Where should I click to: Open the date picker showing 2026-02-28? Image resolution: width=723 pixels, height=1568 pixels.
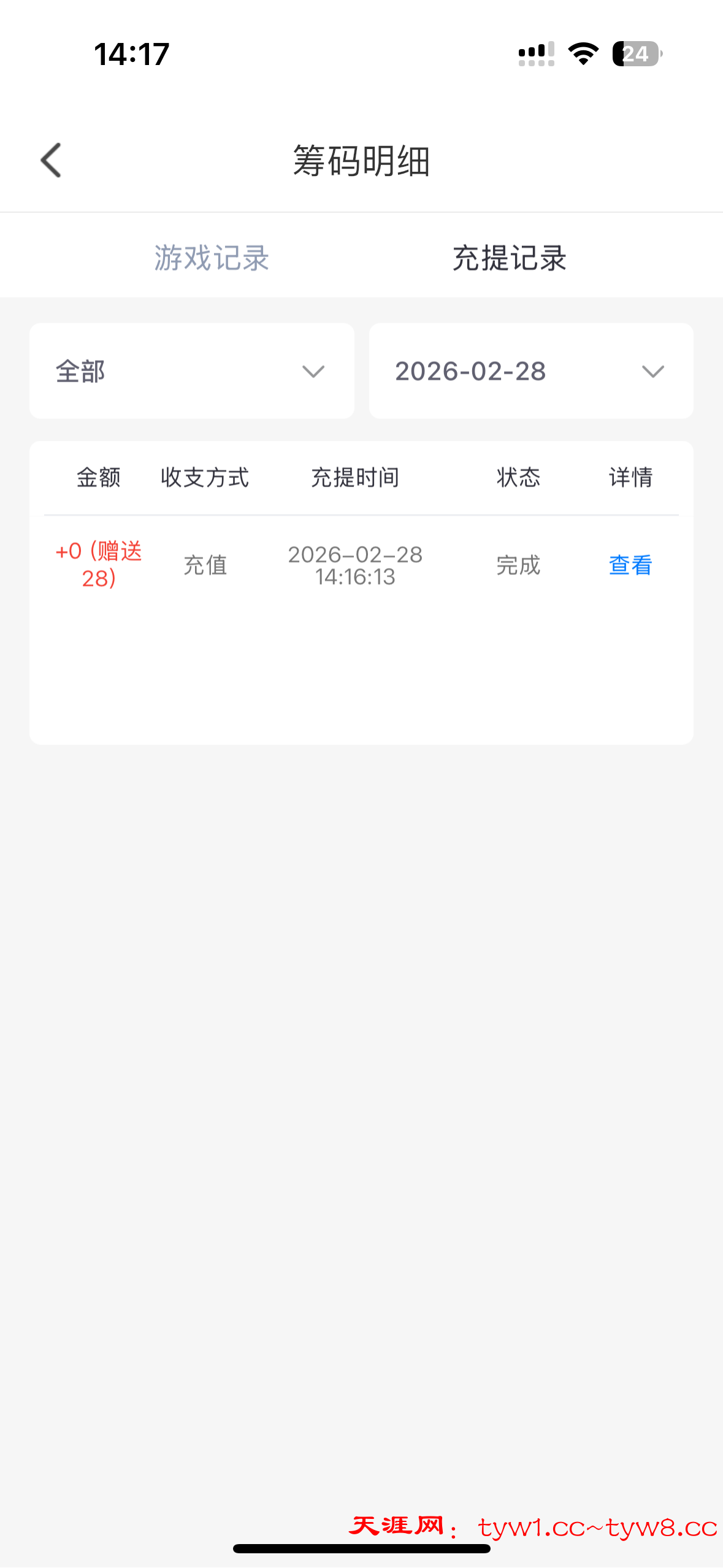point(531,371)
